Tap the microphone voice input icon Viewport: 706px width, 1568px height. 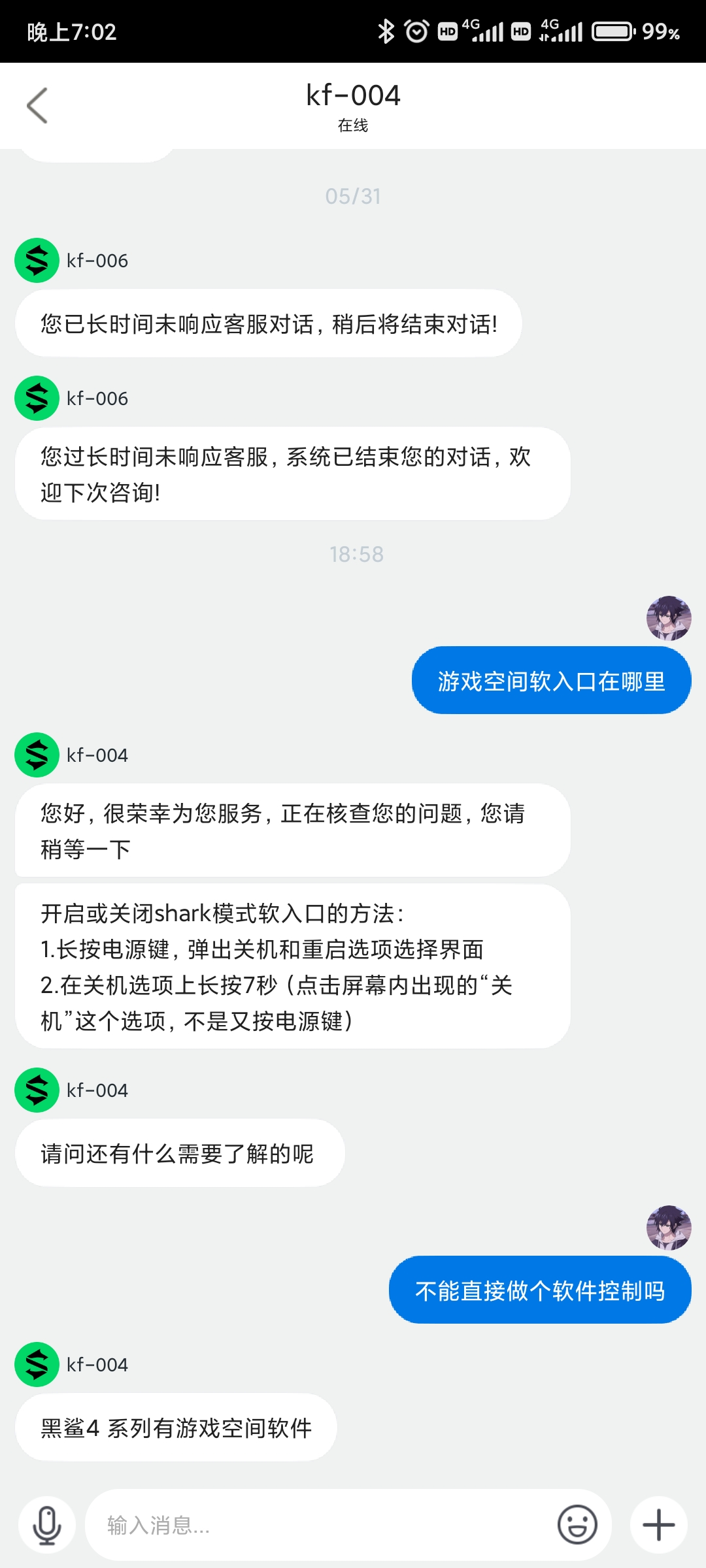(47, 1526)
